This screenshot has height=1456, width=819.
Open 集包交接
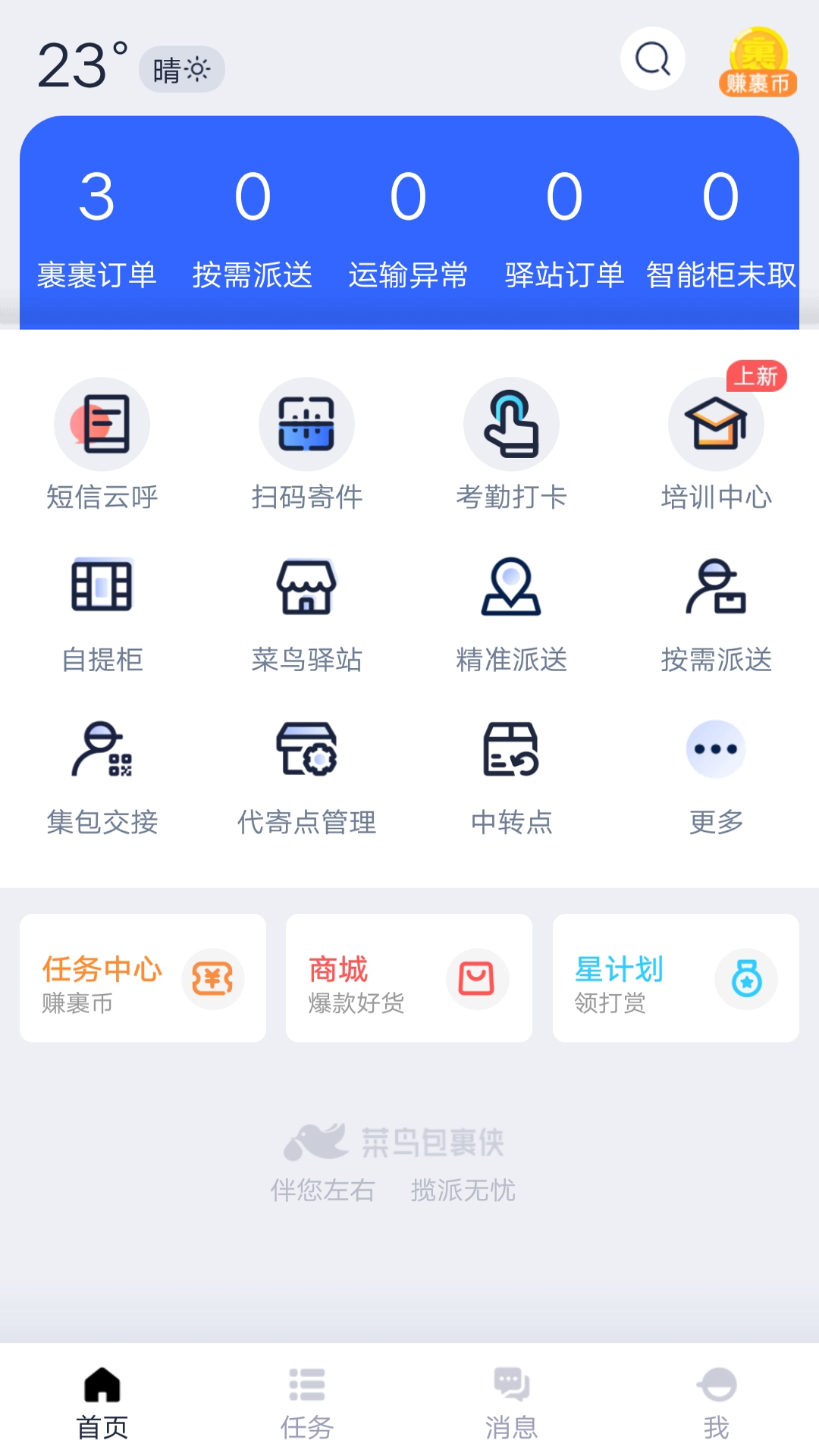pos(102,775)
